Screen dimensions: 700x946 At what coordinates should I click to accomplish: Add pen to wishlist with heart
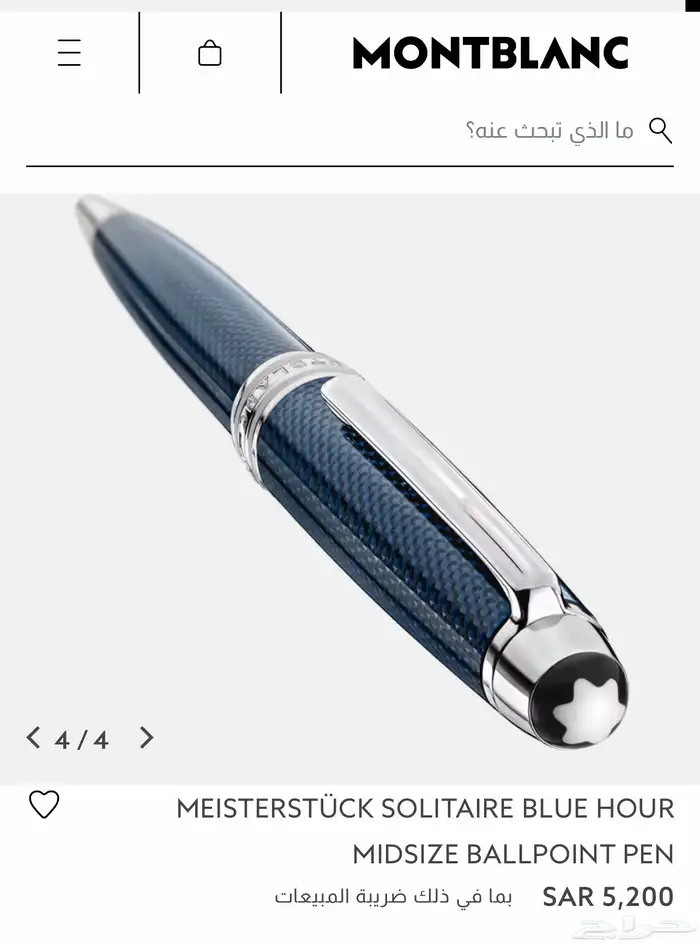tap(44, 804)
